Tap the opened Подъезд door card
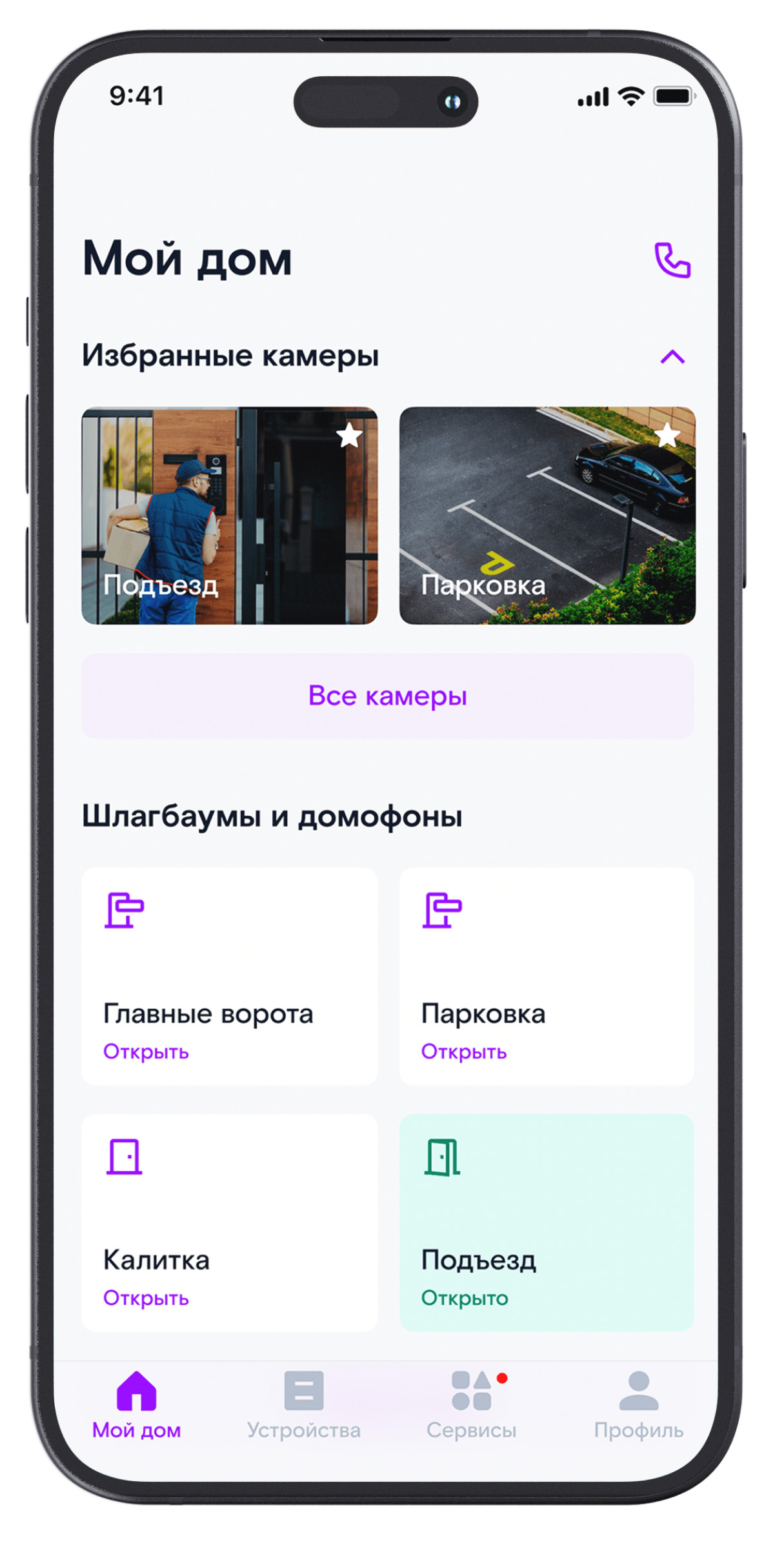Viewport: 784px width, 1549px height. point(547,1222)
